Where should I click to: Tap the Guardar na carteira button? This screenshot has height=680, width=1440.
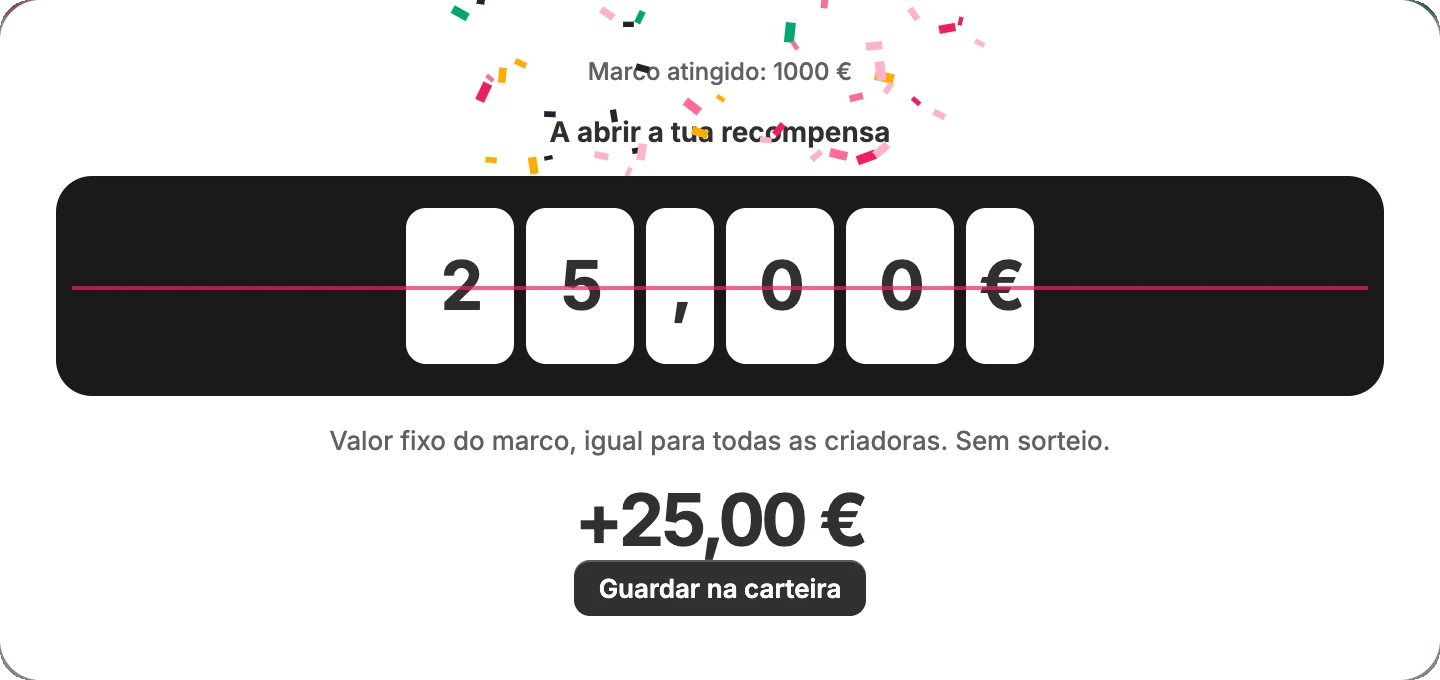pyautogui.click(x=720, y=588)
